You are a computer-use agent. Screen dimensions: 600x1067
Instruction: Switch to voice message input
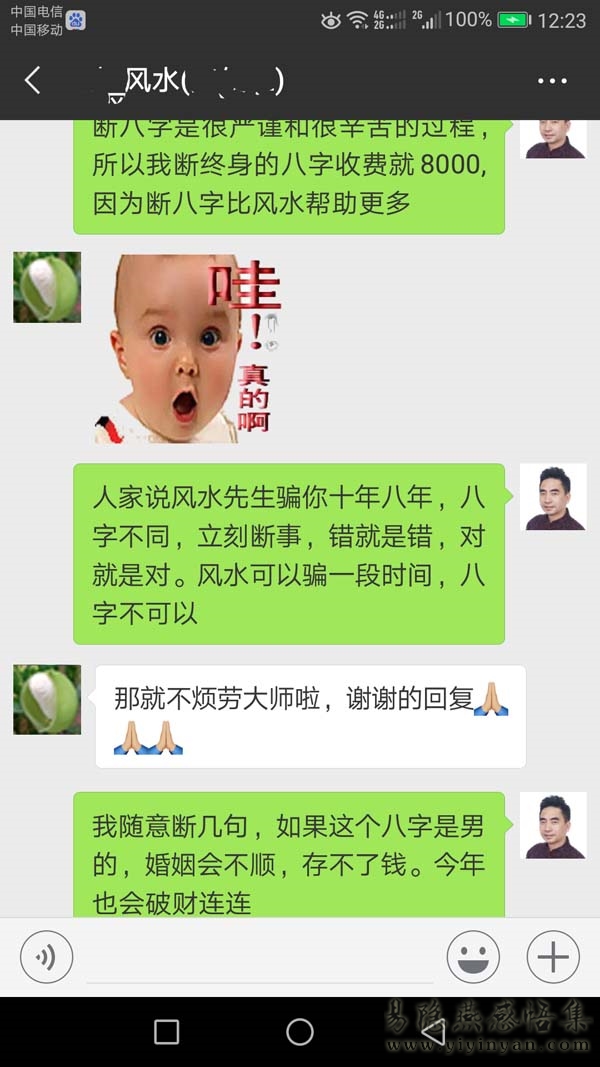point(46,957)
